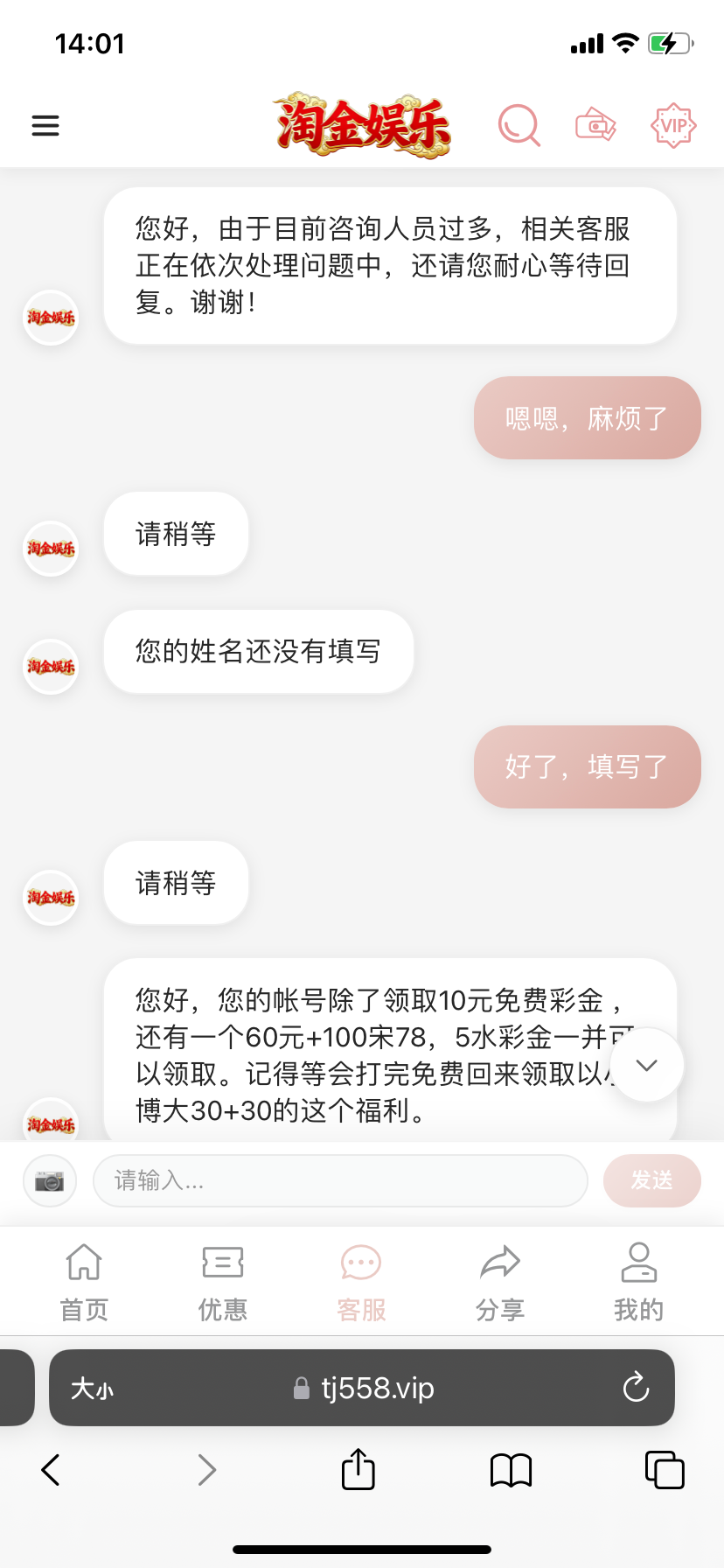
Task: Show all open Safari tabs
Action: (x=665, y=1470)
